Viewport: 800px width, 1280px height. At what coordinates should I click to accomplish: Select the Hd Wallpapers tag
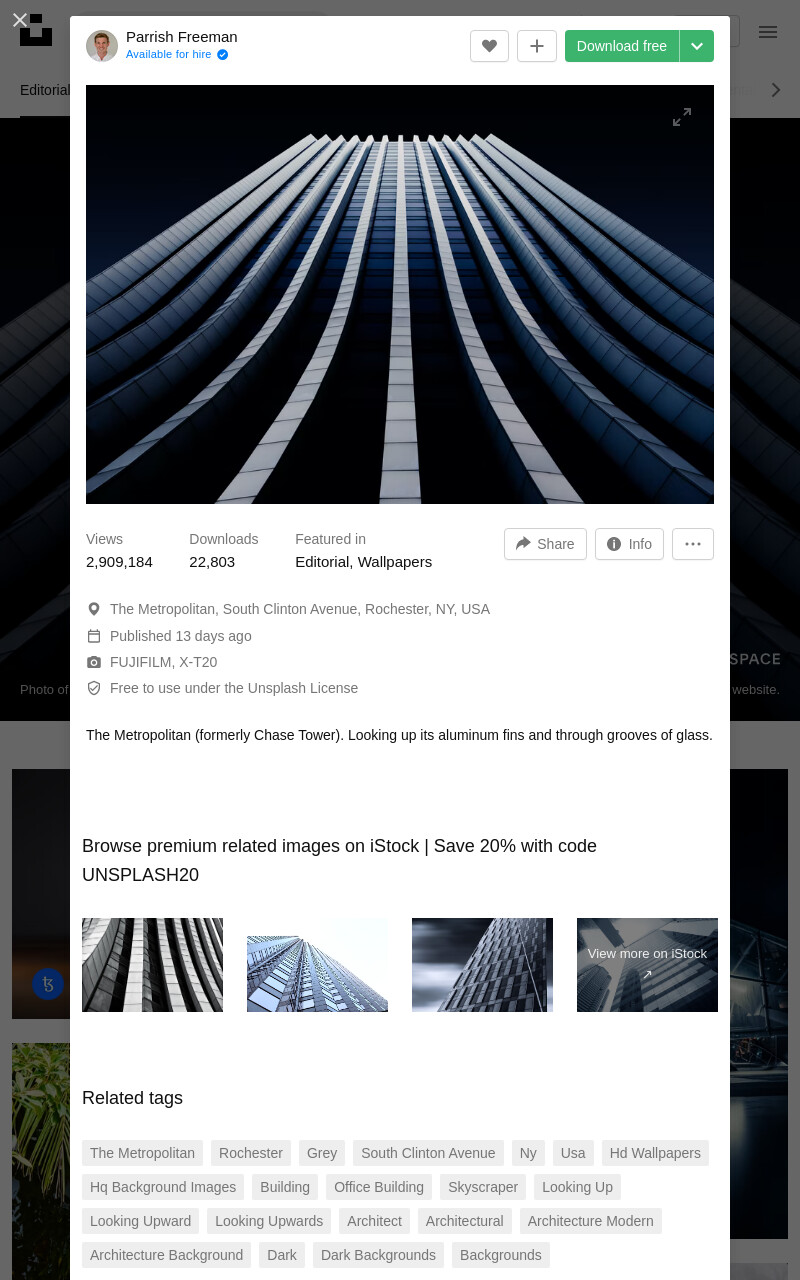pos(655,1153)
